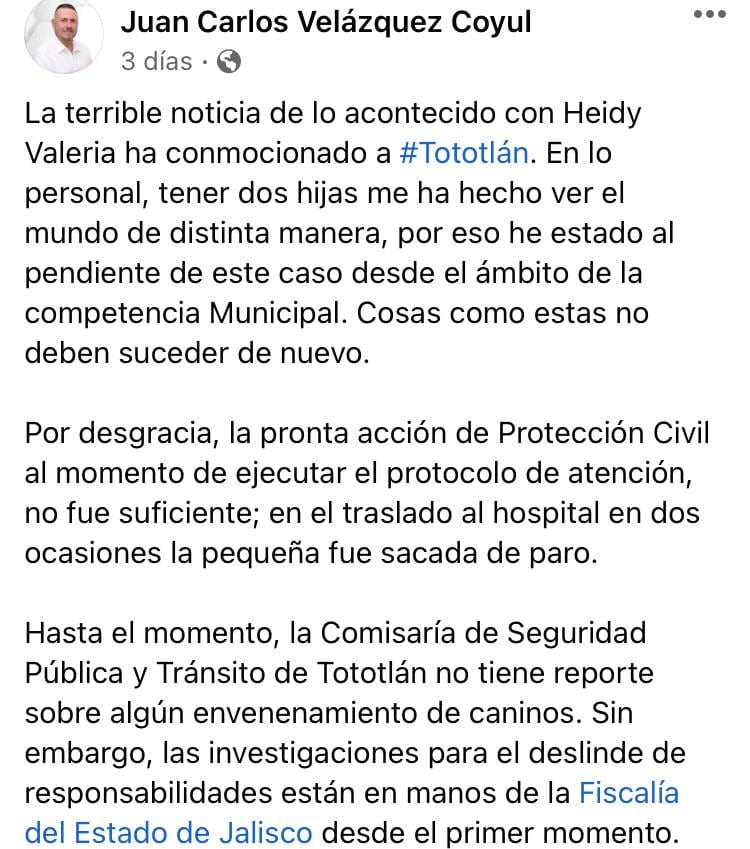Open Juan Carlos Velázquez Coyul's profile picture

click(64, 35)
